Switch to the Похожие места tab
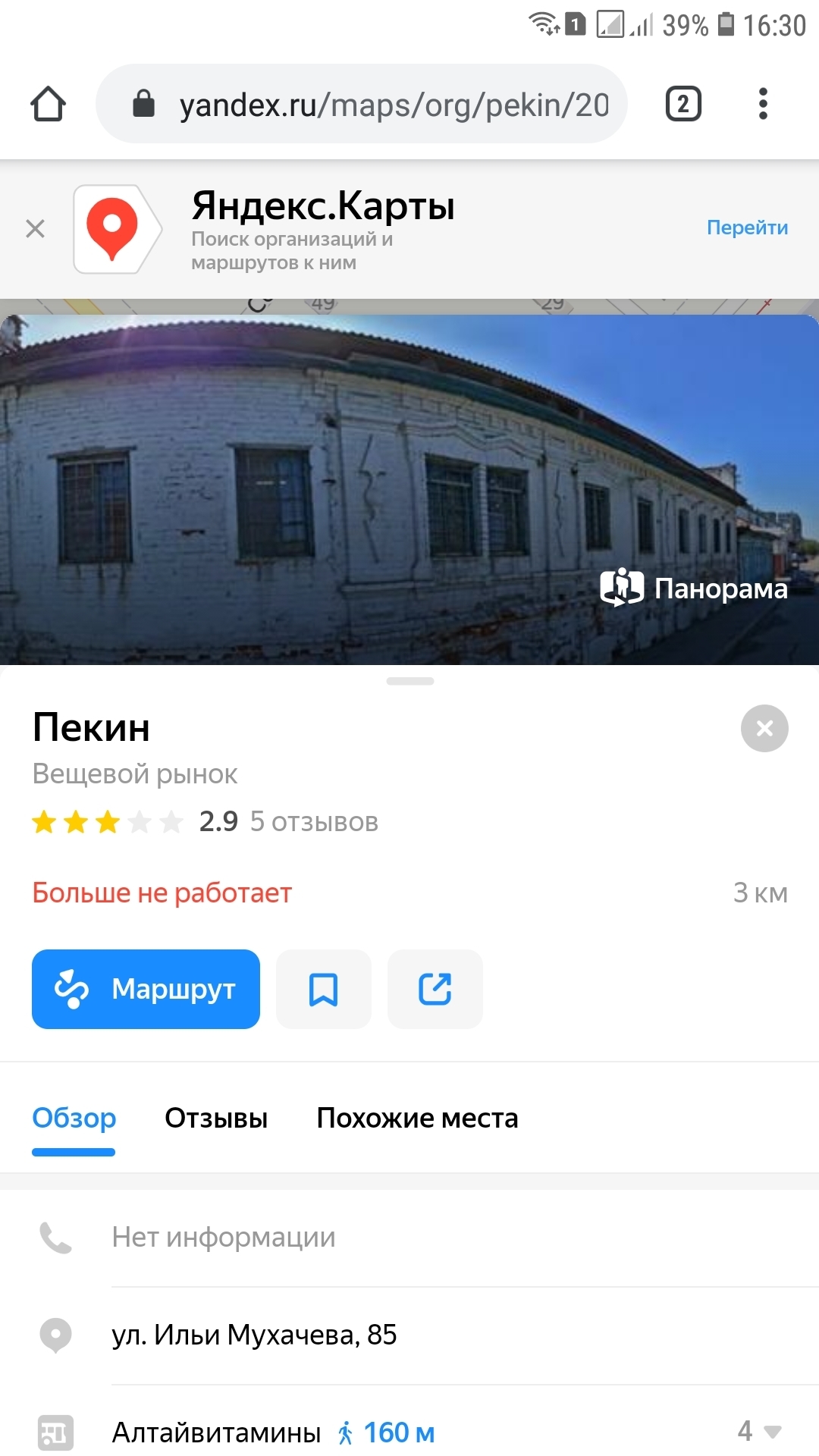The height and width of the screenshot is (1456, 819). pyautogui.click(x=417, y=1119)
